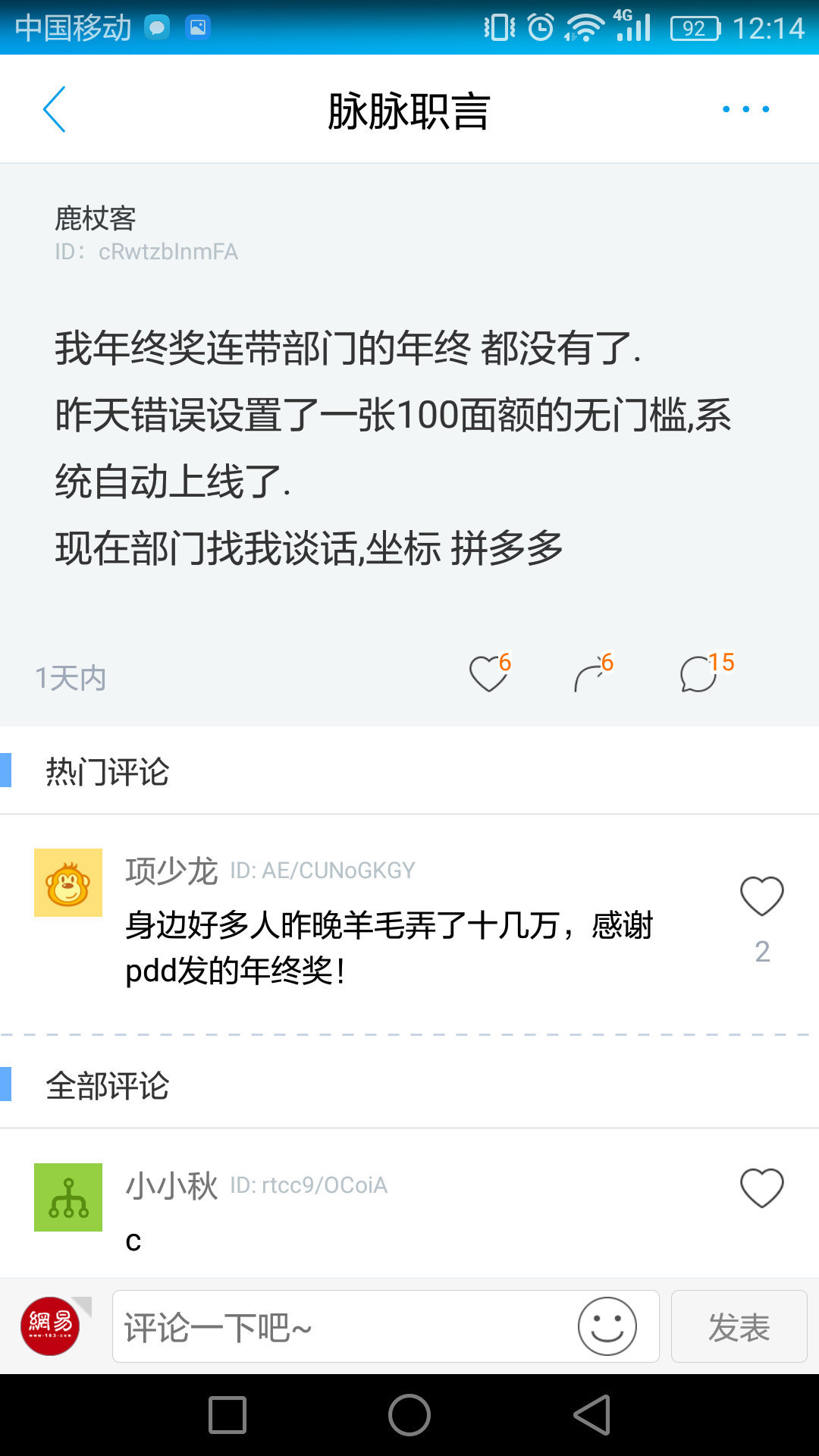Viewport: 819px width, 1456px height.
Task: Go back using the top-left arrow
Action: pyautogui.click(x=55, y=110)
